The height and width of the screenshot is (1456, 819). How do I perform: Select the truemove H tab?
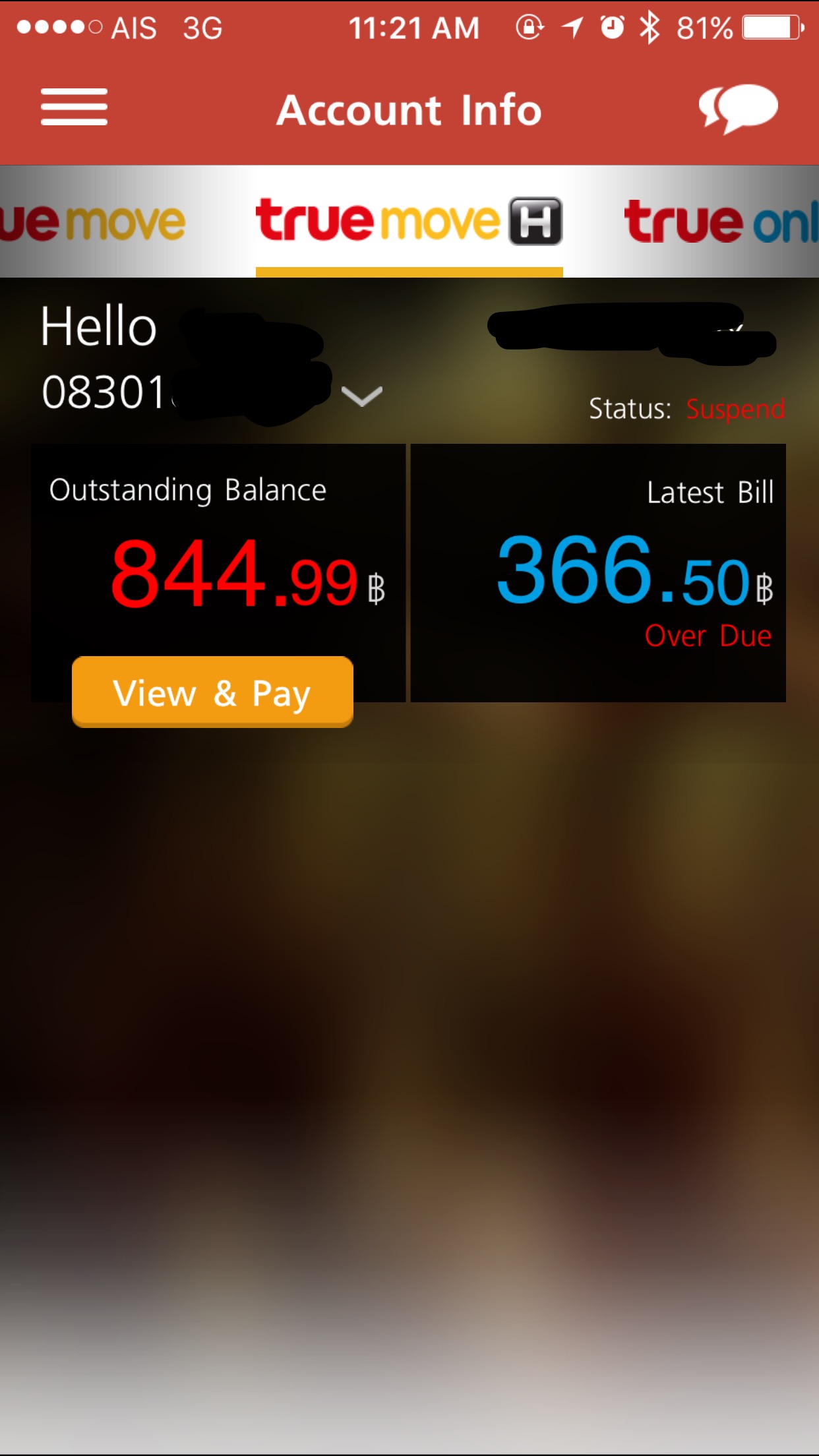[x=409, y=222]
